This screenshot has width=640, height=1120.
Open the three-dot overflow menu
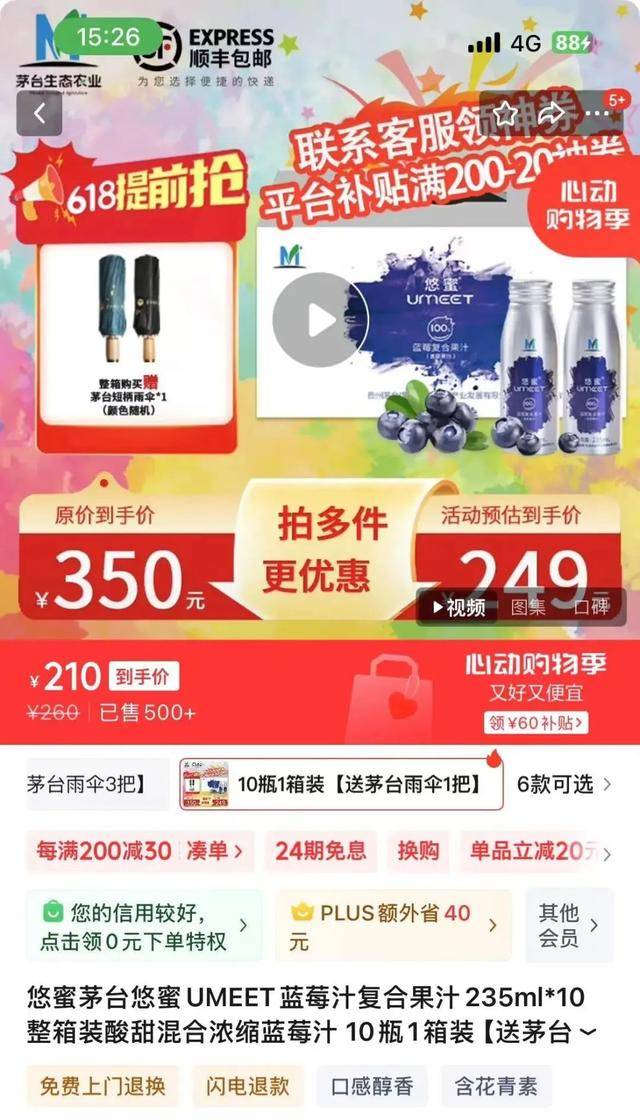click(x=598, y=114)
